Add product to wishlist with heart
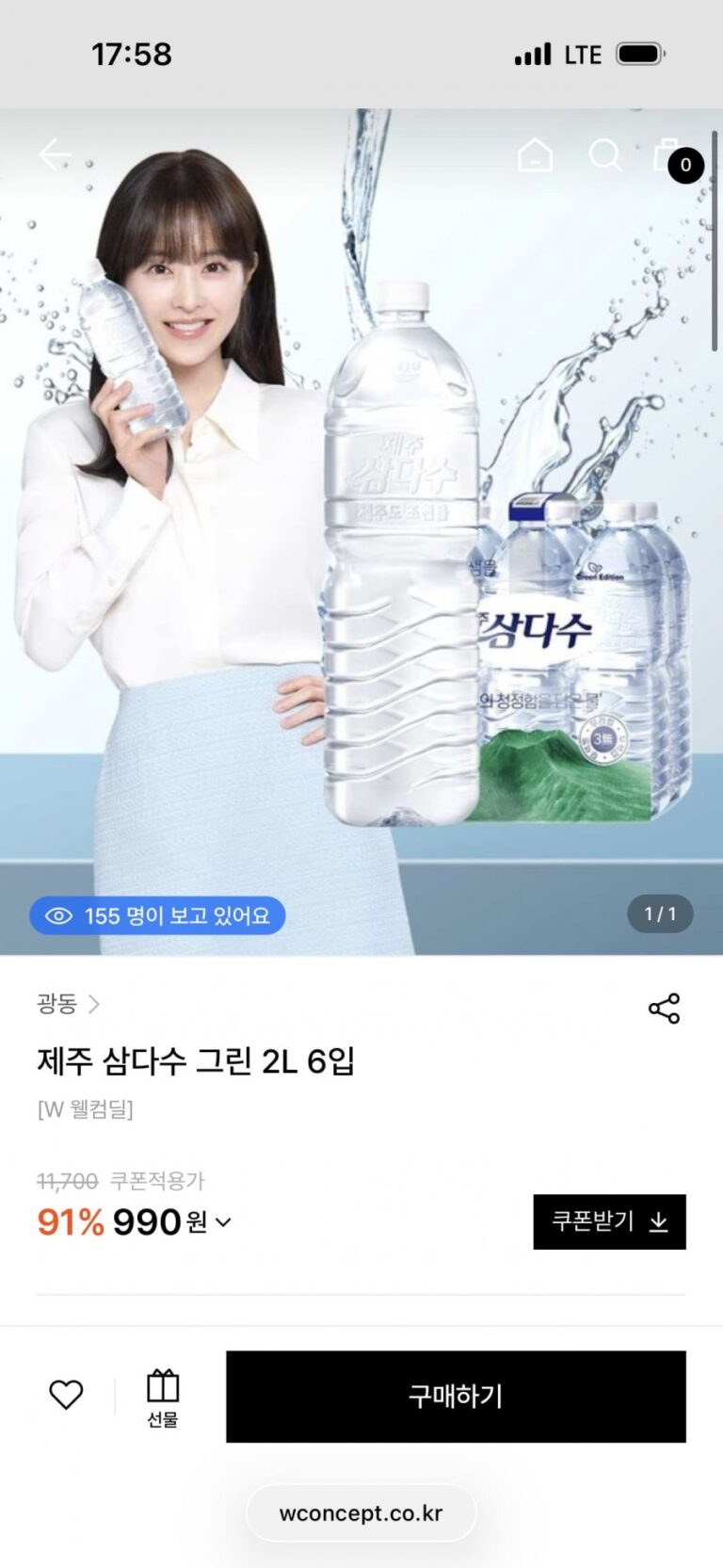 66,1395
